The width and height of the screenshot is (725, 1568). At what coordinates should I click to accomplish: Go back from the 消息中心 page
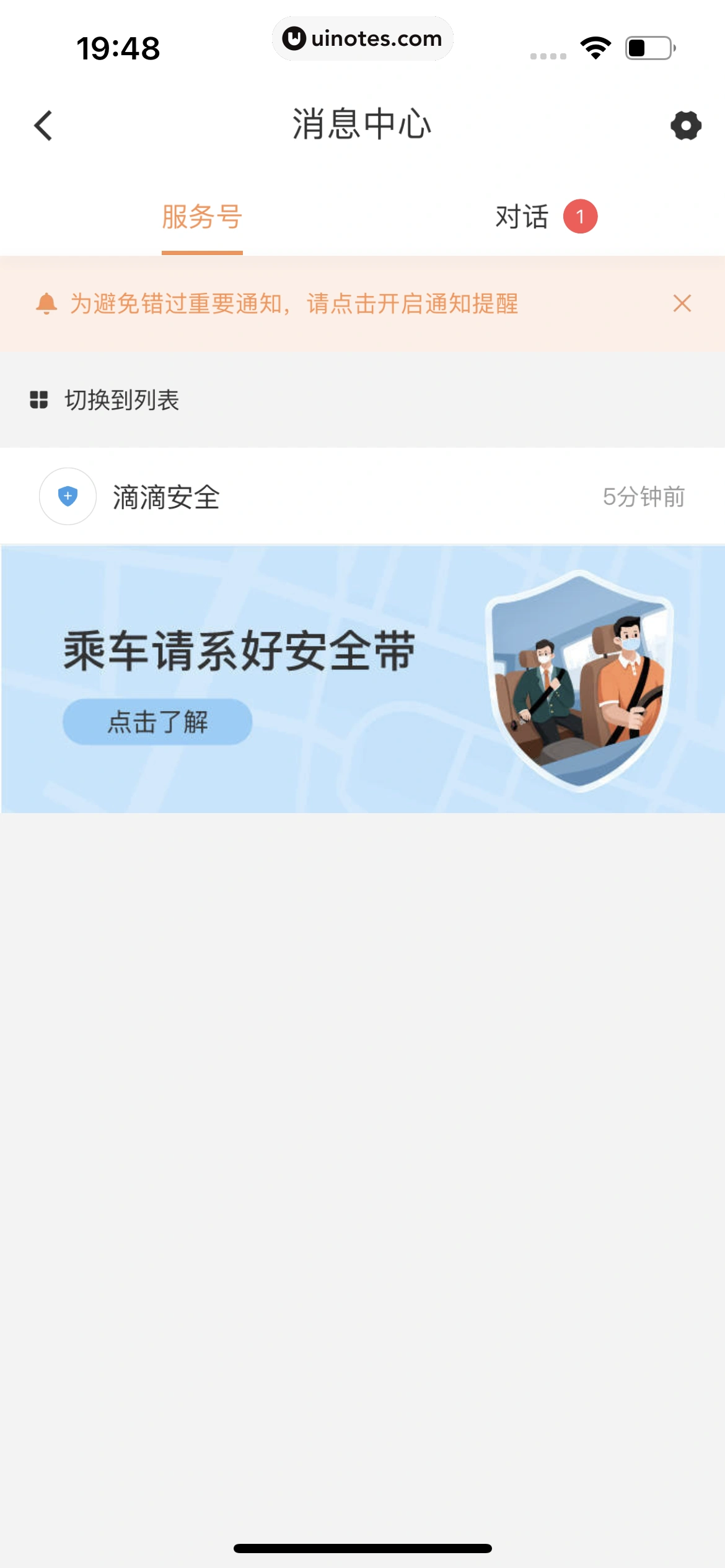(x=43, y=126)
